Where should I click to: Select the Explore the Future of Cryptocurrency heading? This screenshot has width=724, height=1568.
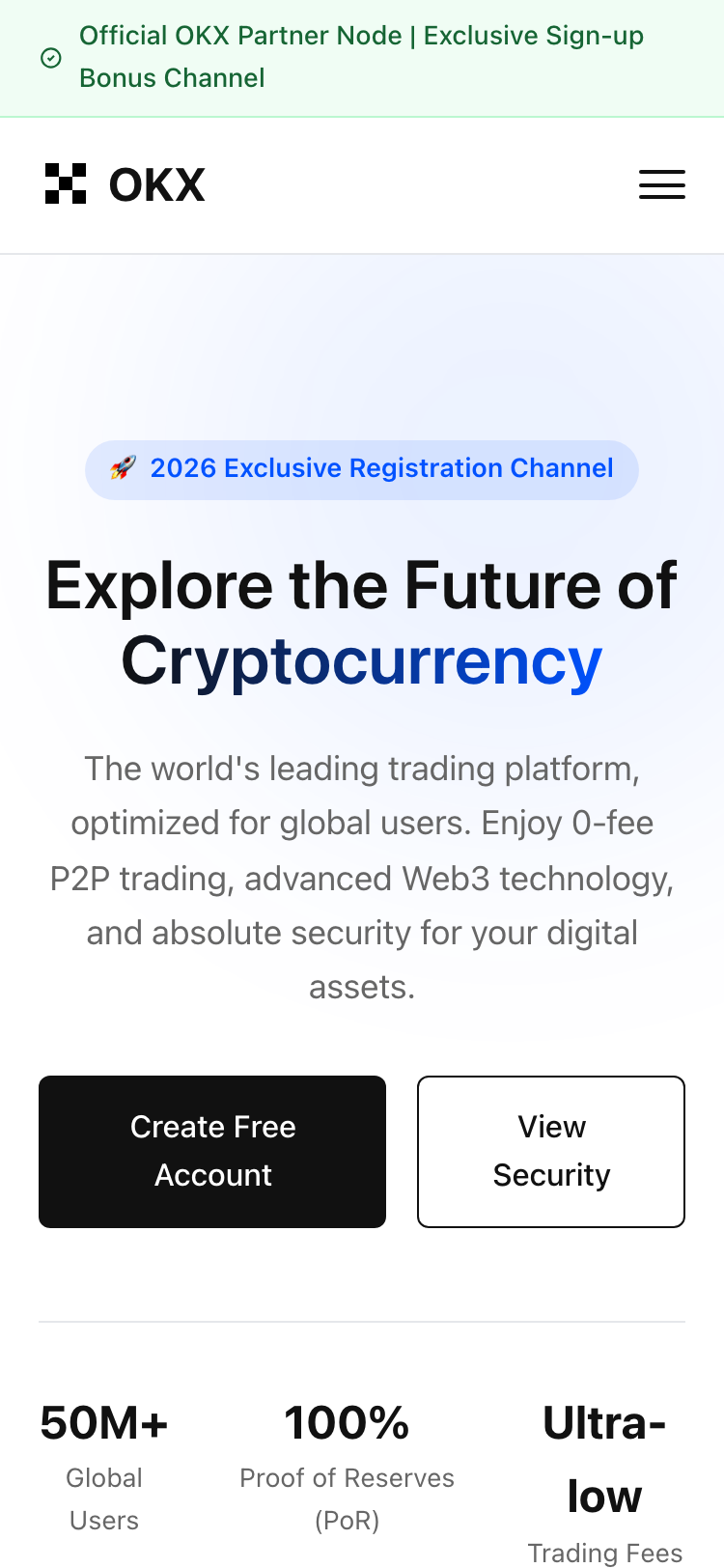(x=362, y=623)
